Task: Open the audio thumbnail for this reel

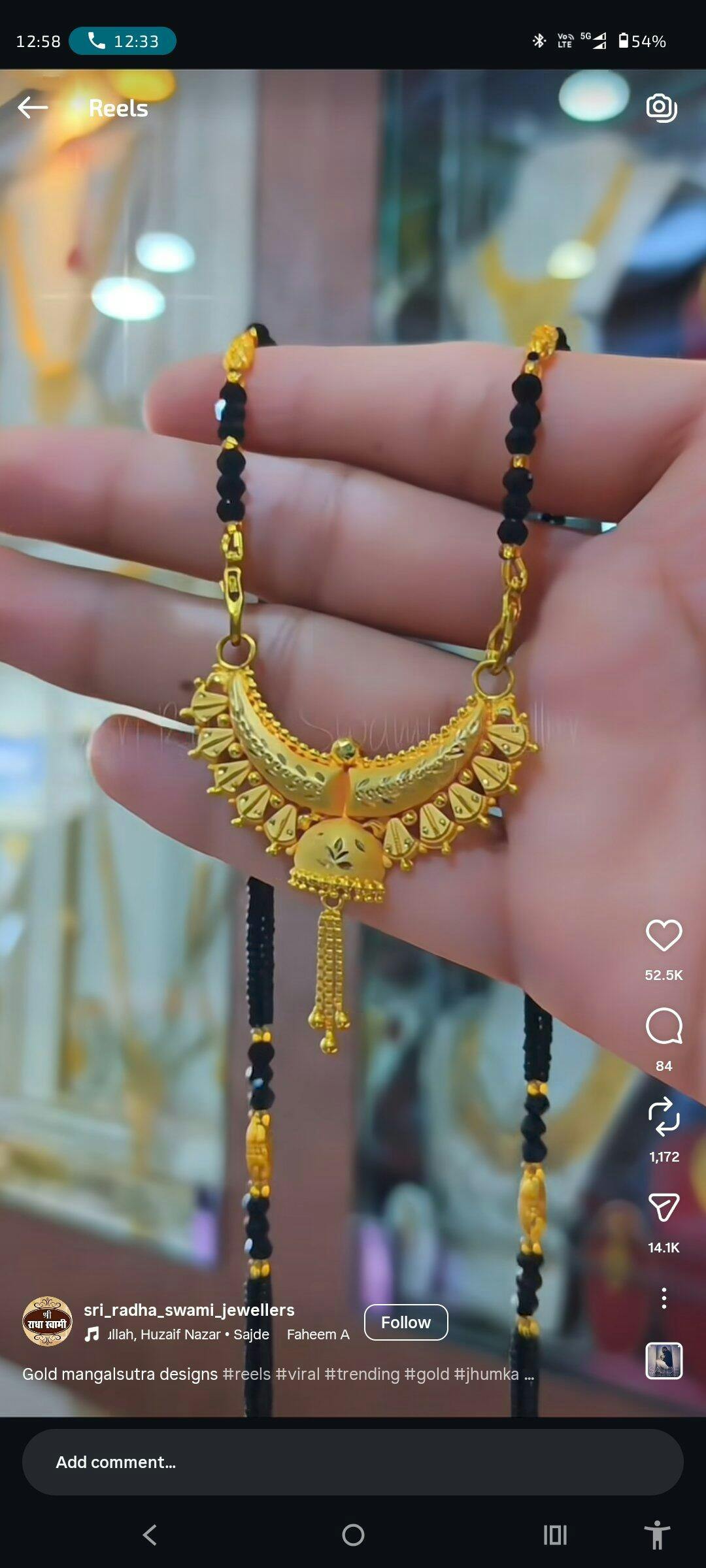Action: tap(664, 1361)
